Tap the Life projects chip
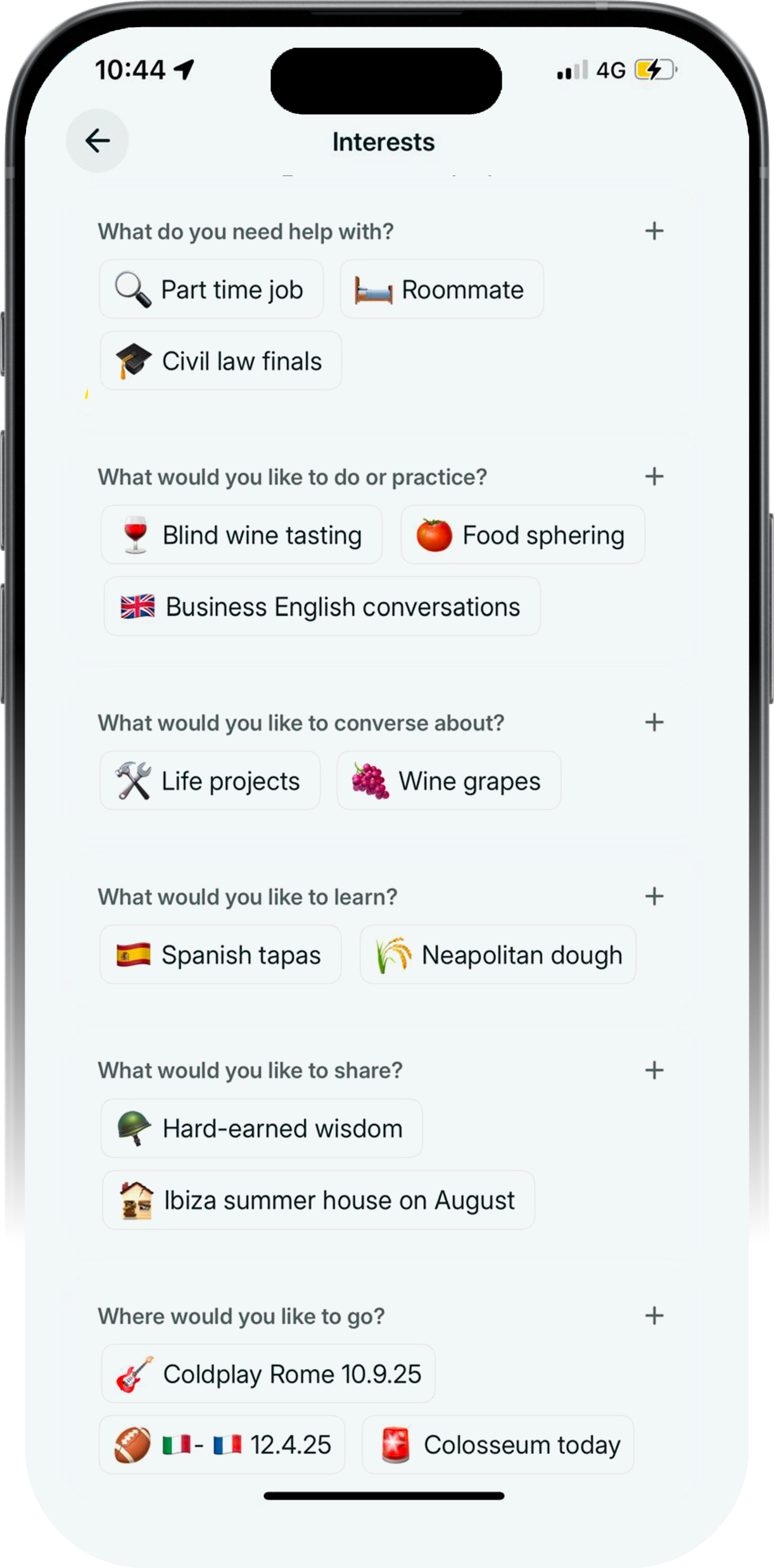 (x=210, y=781)
